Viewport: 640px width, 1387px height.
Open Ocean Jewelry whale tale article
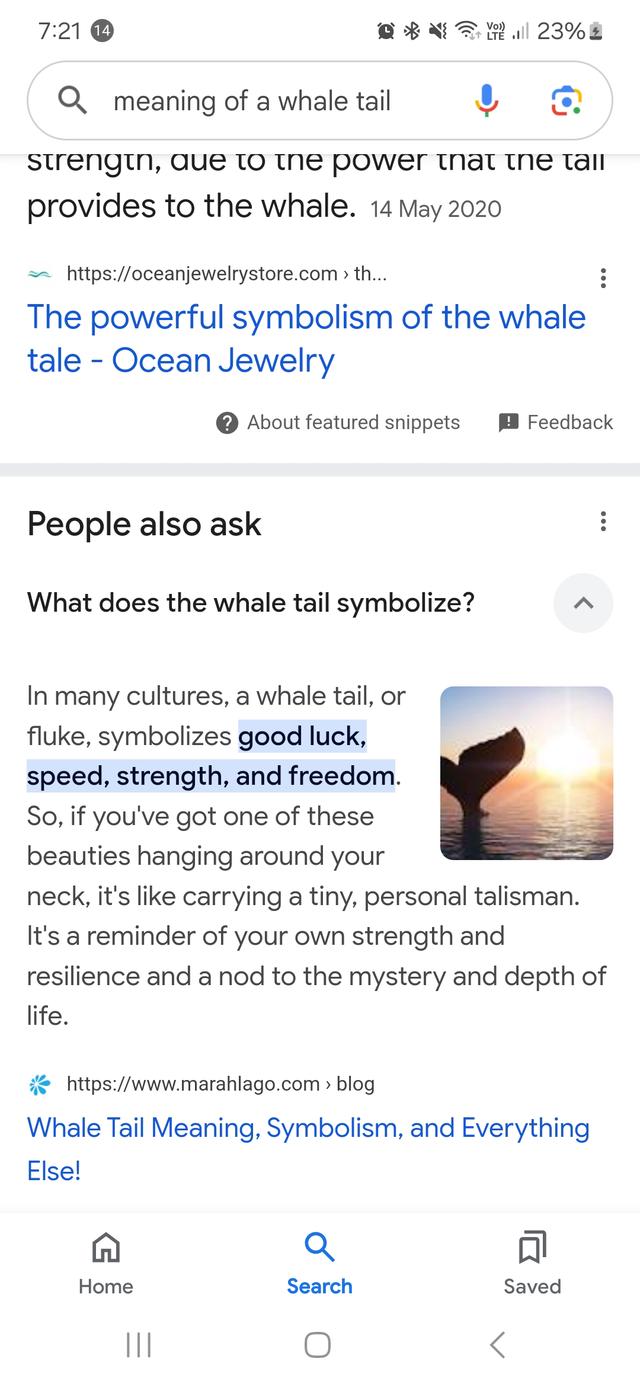click(306, 338)
